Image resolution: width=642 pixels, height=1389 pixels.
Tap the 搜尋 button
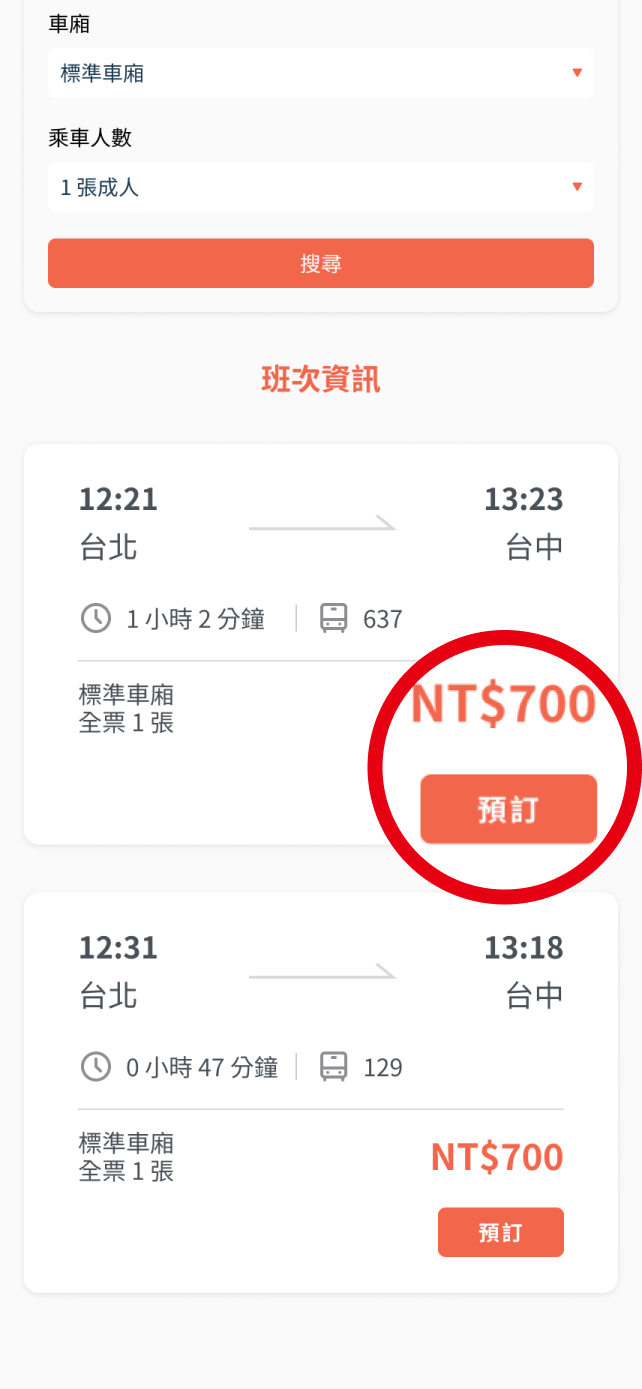320,263
